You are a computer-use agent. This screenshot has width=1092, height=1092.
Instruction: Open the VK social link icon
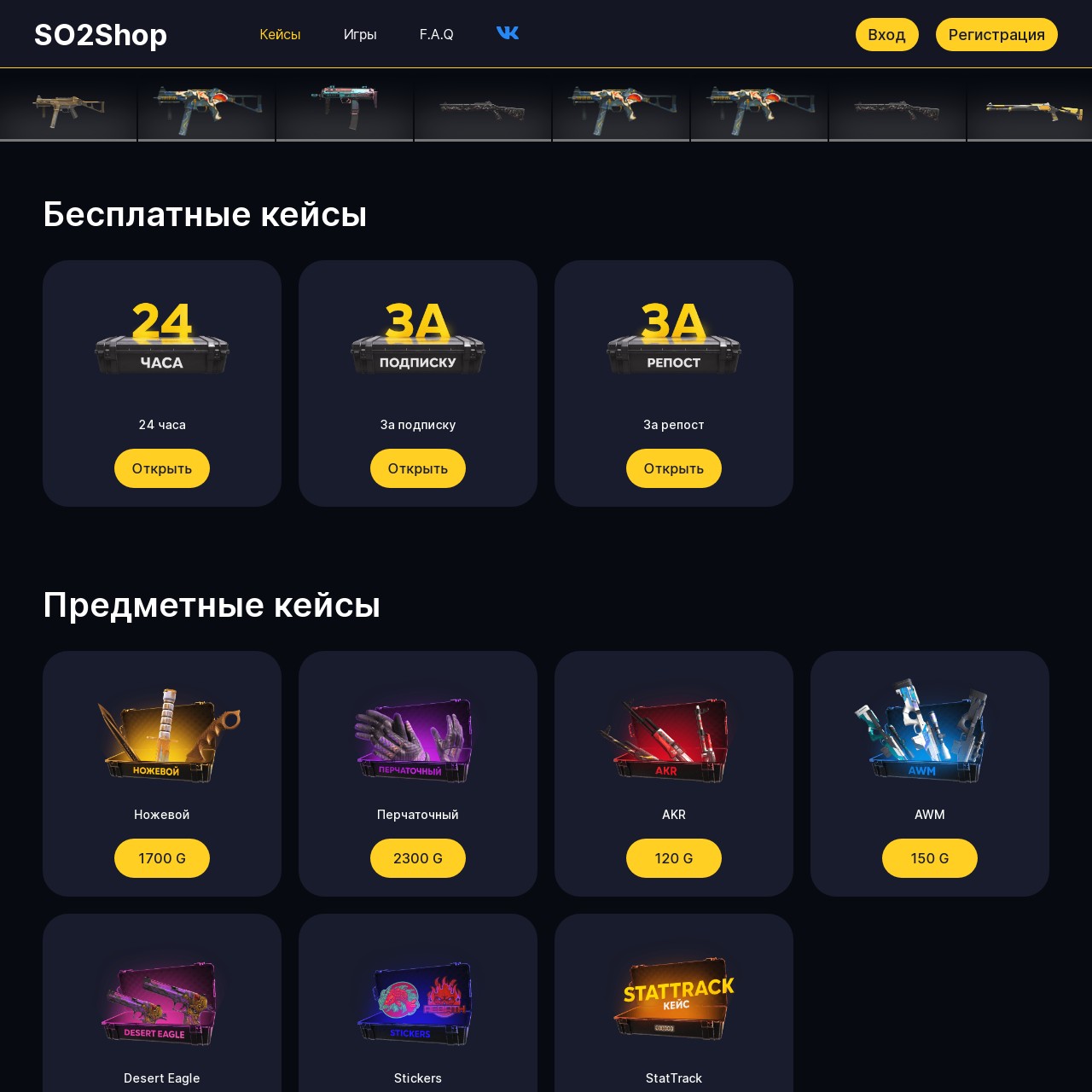pyautogui.click(x=508, y=33)
